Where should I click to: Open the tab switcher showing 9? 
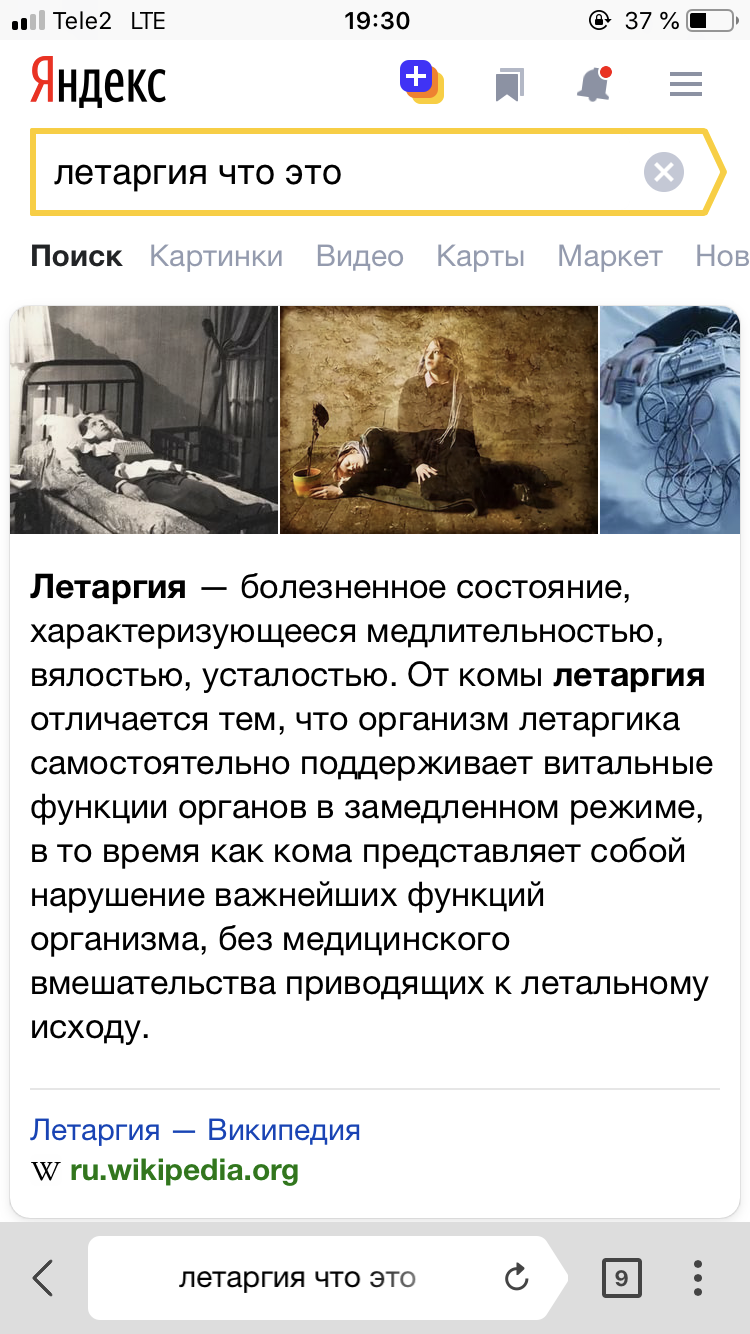[x=621, y=1278]
